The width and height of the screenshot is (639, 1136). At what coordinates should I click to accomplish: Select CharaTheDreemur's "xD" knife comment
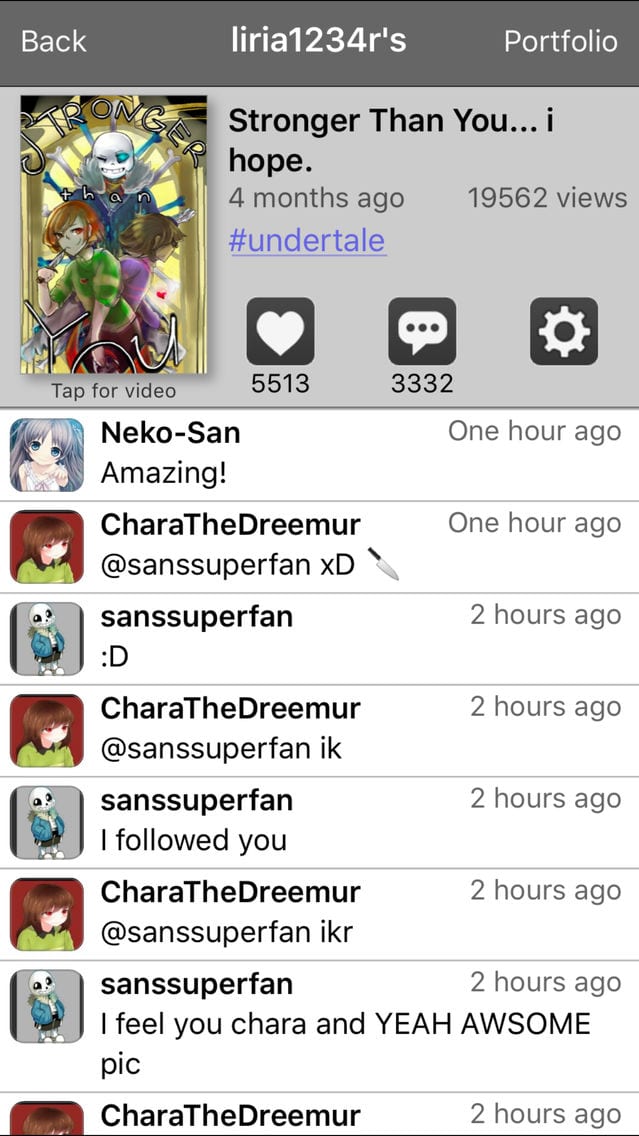(x=320, y=546)
